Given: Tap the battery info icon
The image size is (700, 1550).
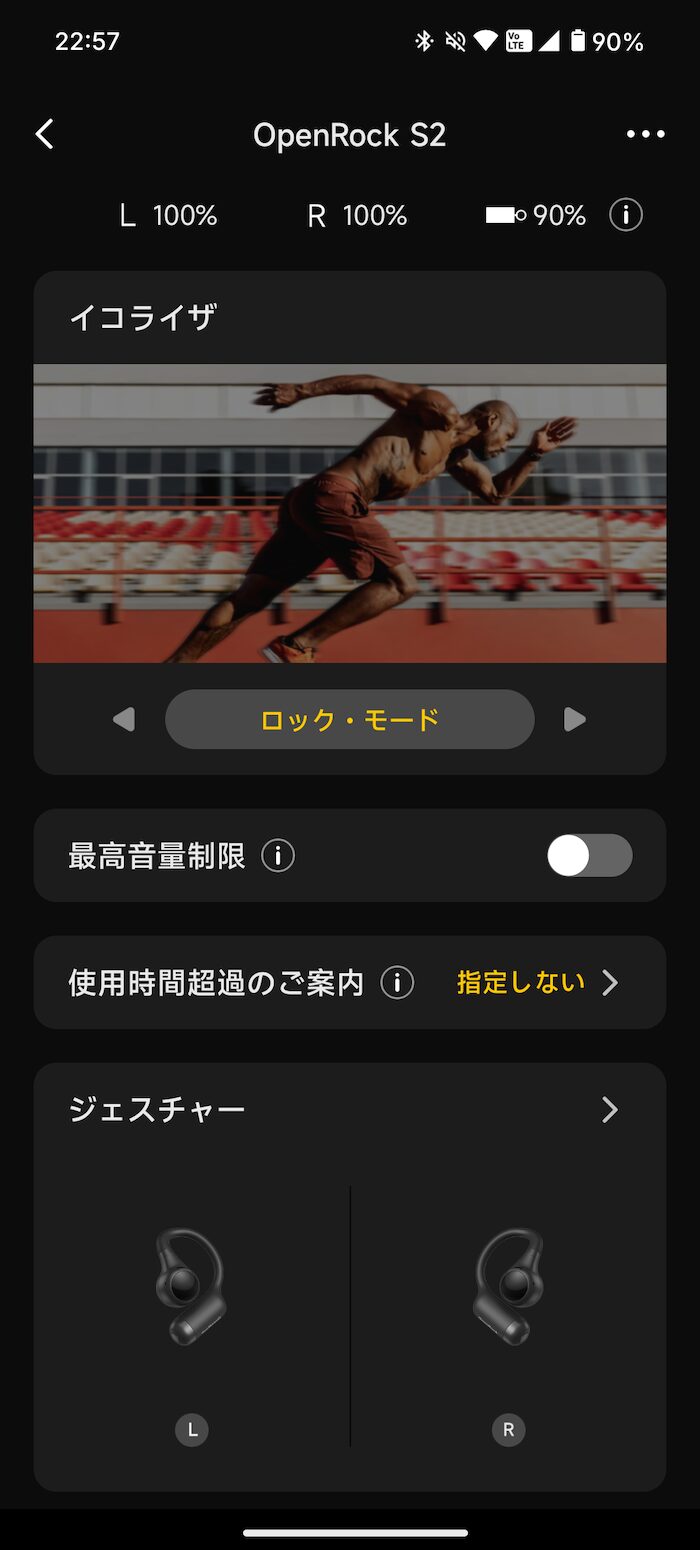Looking at the screenshot, I should coord(626,215).
